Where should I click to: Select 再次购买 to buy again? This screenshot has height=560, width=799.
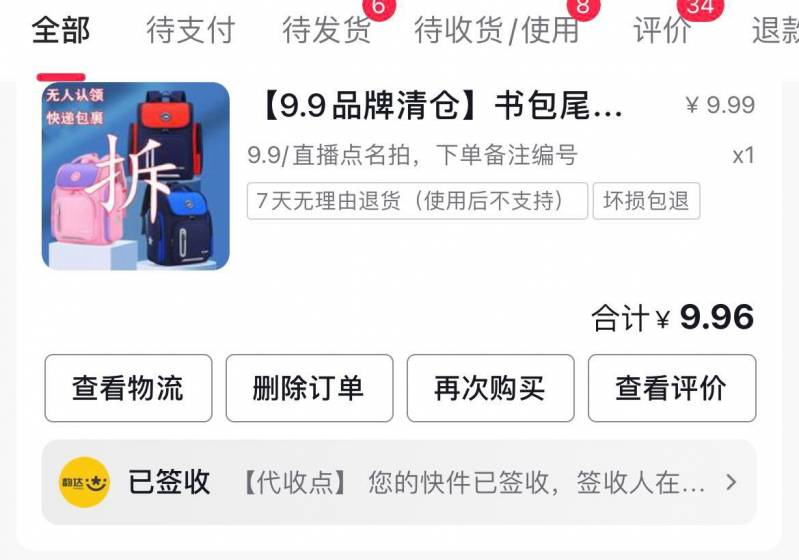click(490, 388)
